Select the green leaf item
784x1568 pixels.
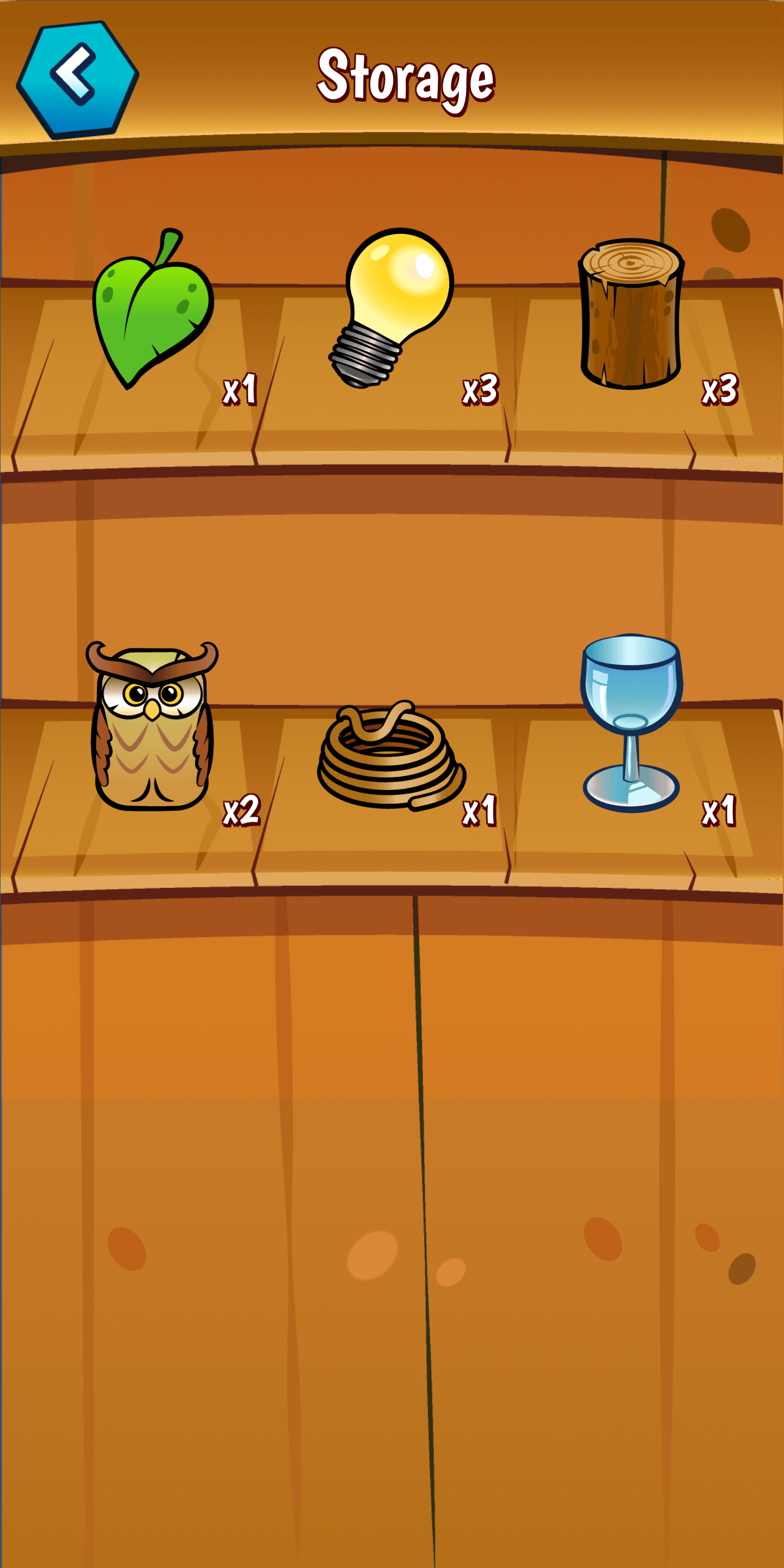(x=152, y=309)
